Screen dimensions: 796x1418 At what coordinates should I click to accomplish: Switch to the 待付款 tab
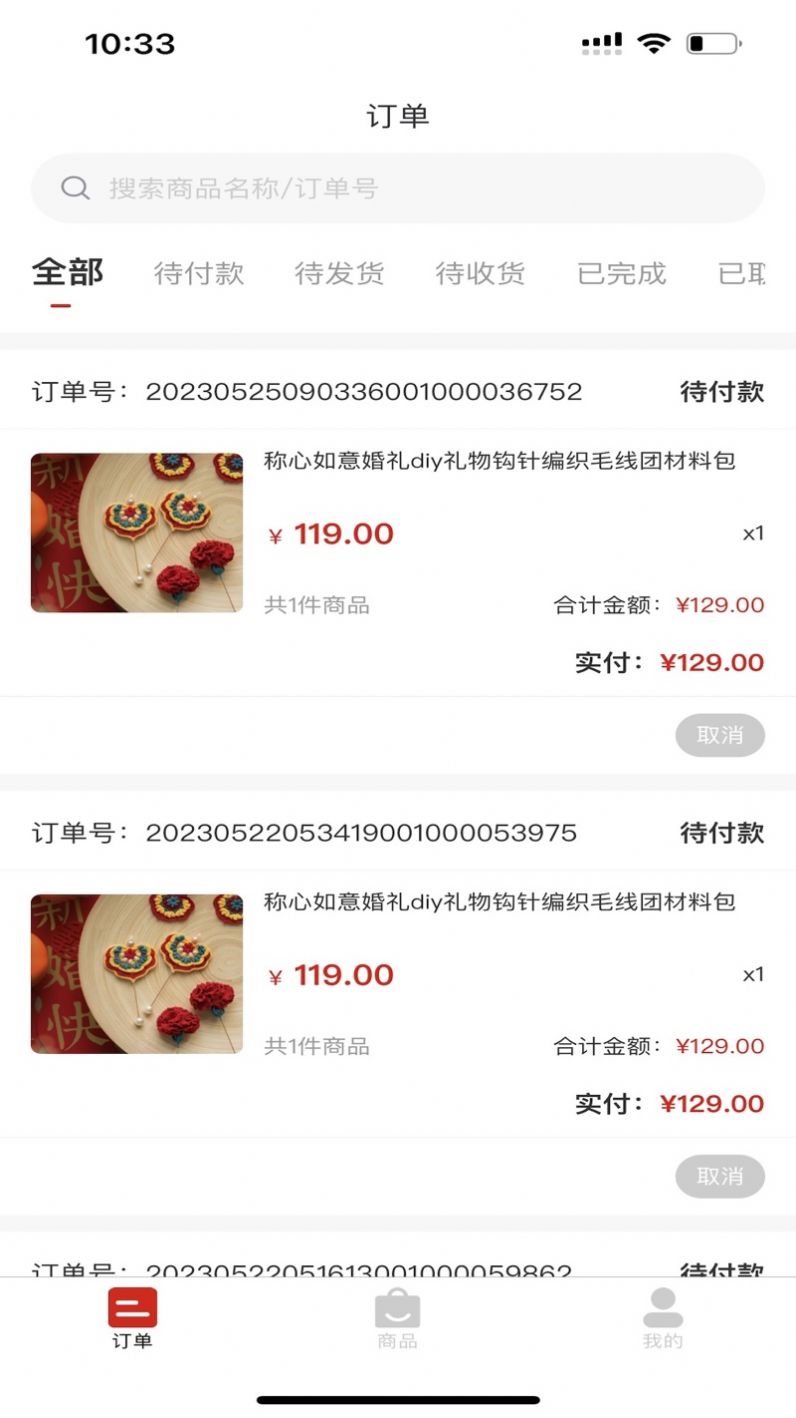coord(198,273)
